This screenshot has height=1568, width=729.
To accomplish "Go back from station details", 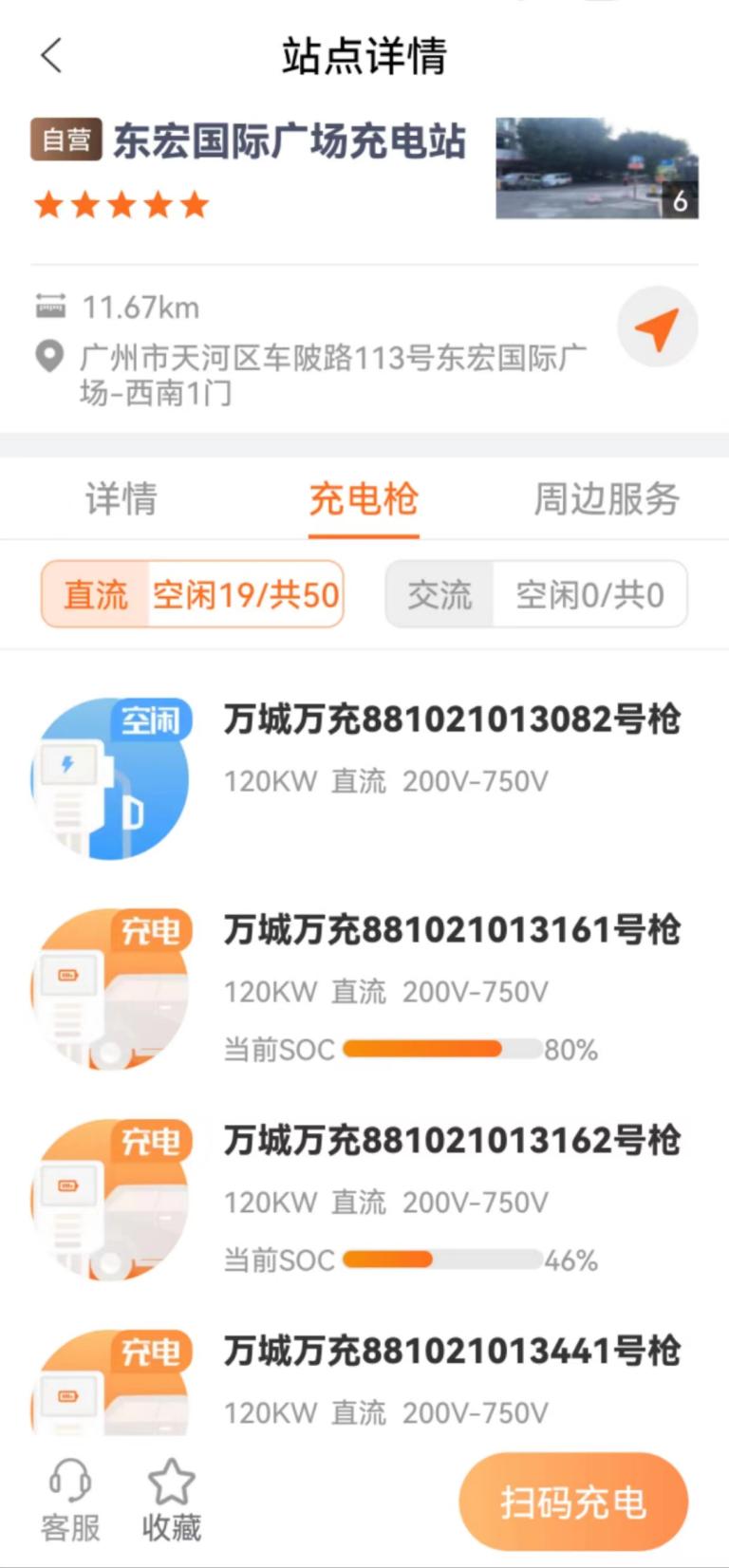I will pos(52,56).
